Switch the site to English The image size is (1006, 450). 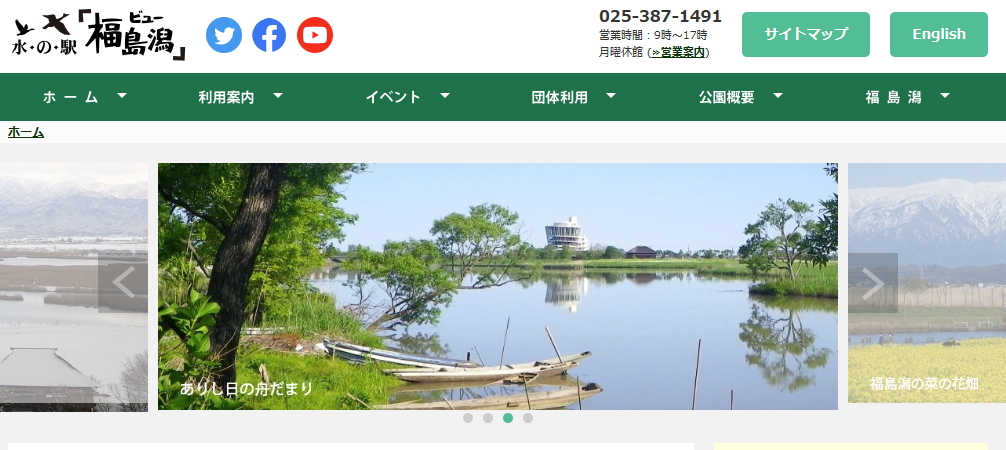pos(938,34)
